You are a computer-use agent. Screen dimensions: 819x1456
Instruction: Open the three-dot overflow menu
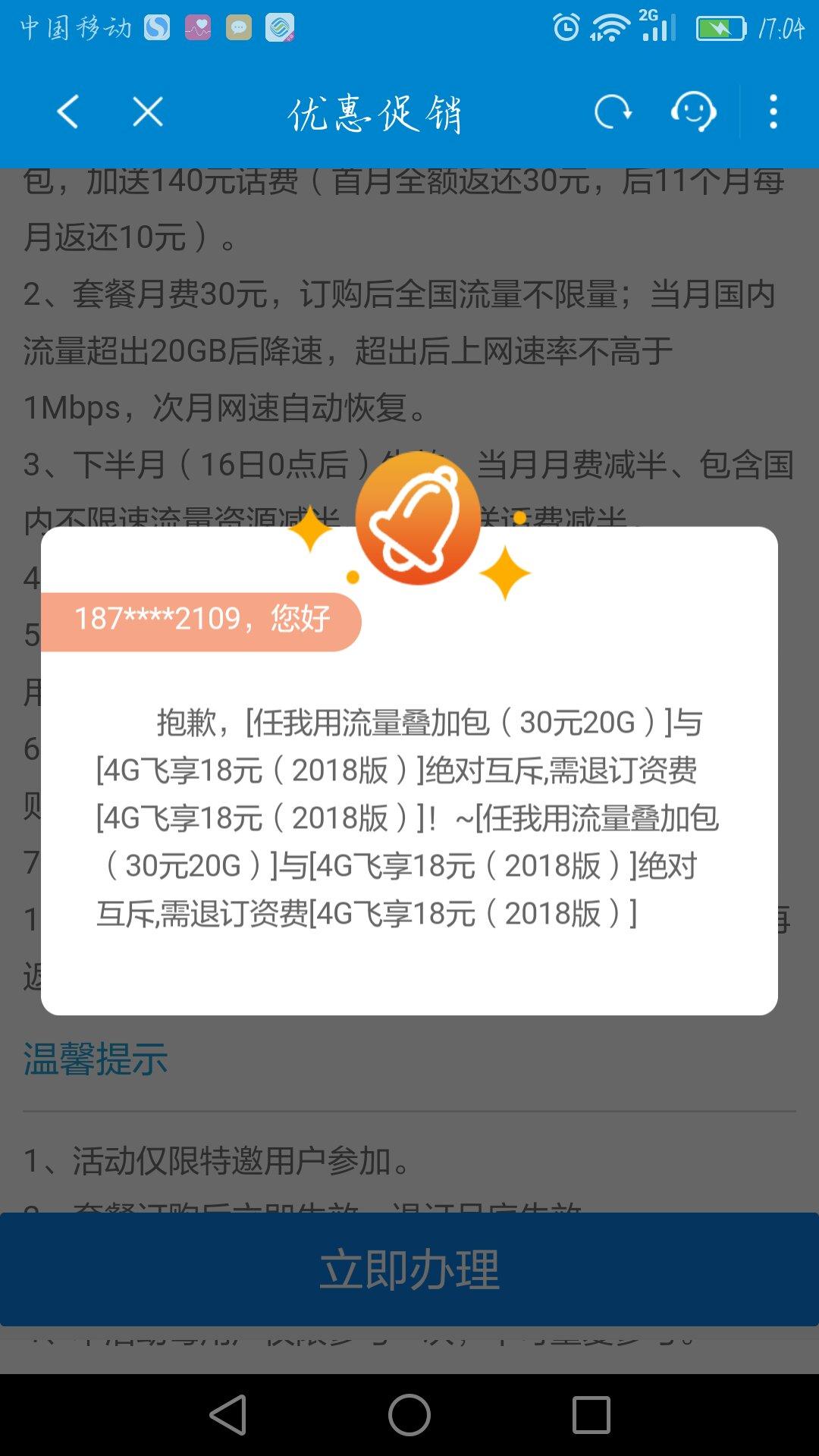(772, 112)
